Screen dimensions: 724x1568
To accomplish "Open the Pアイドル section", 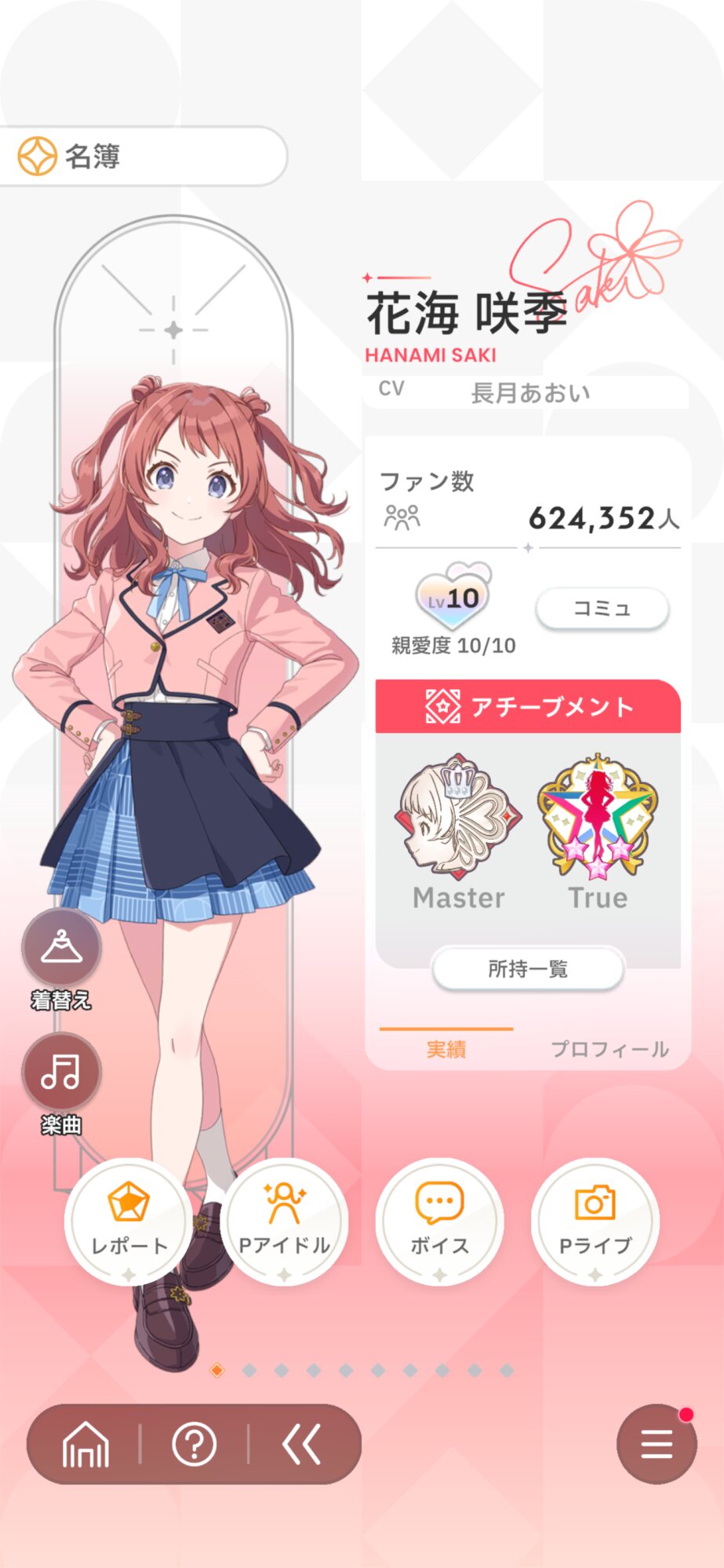I will pos(284,1221).
